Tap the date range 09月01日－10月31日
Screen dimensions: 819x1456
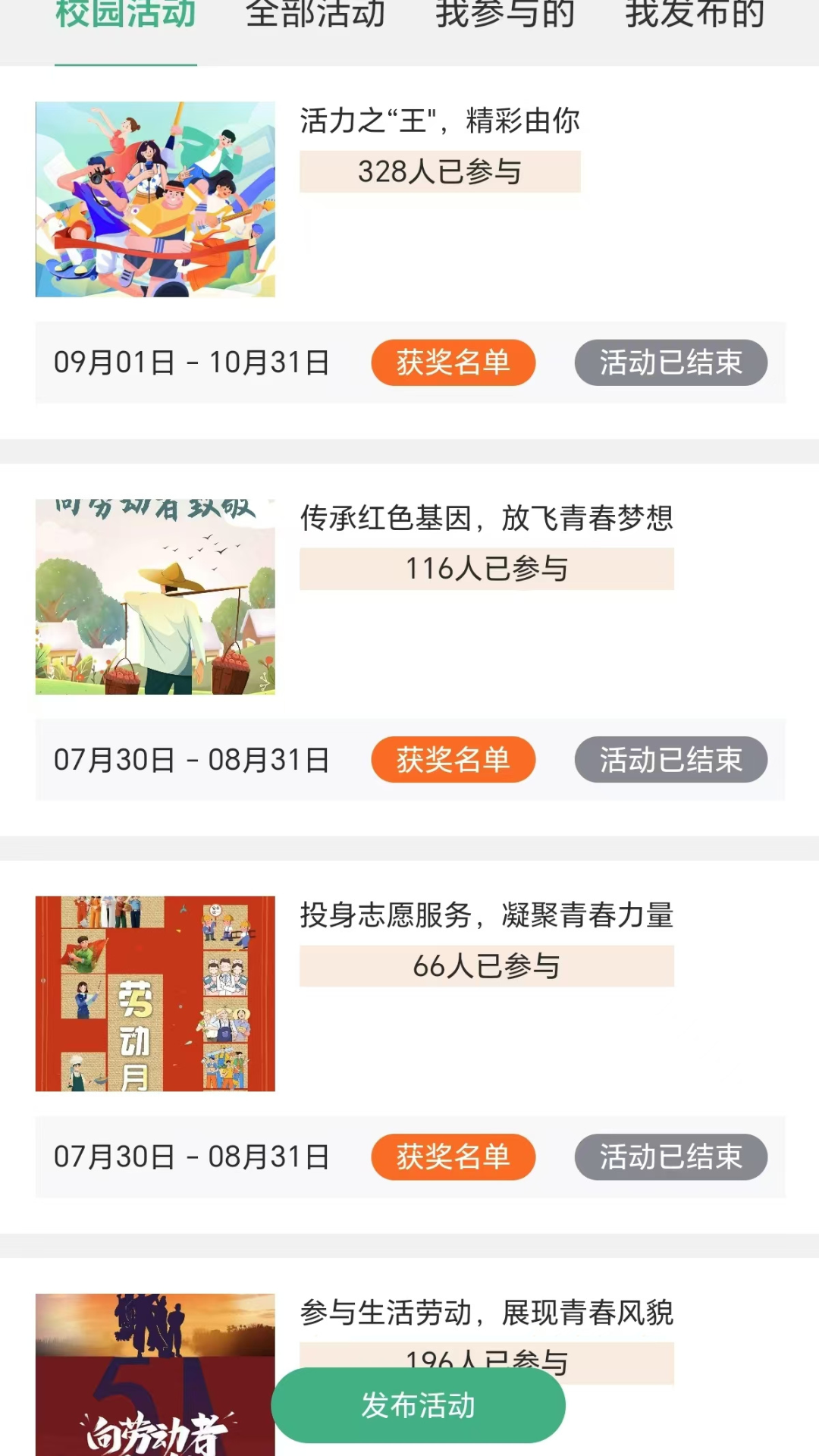coord(191,363)
